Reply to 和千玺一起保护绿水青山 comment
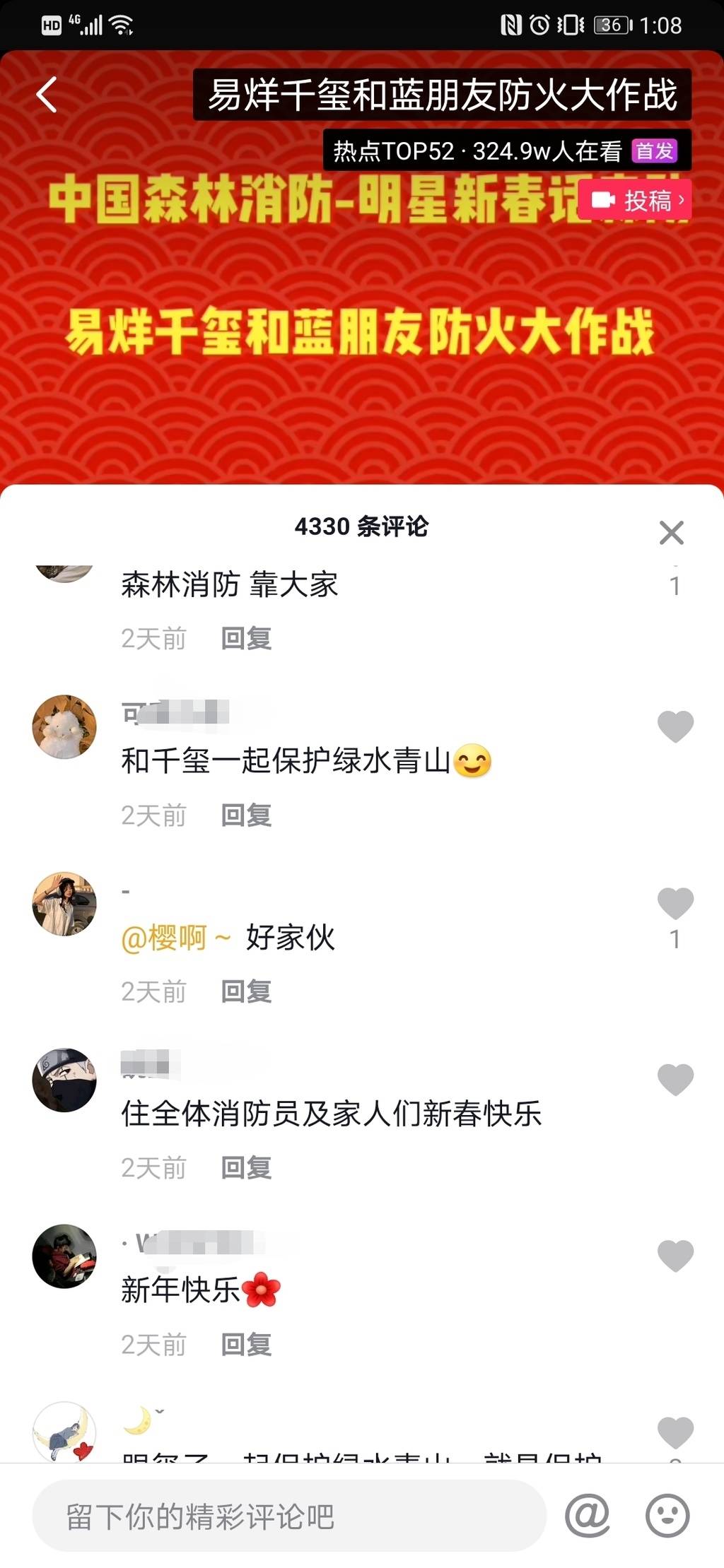The height and width of the screenshot is (1568, 724). (x=246, y=815)
